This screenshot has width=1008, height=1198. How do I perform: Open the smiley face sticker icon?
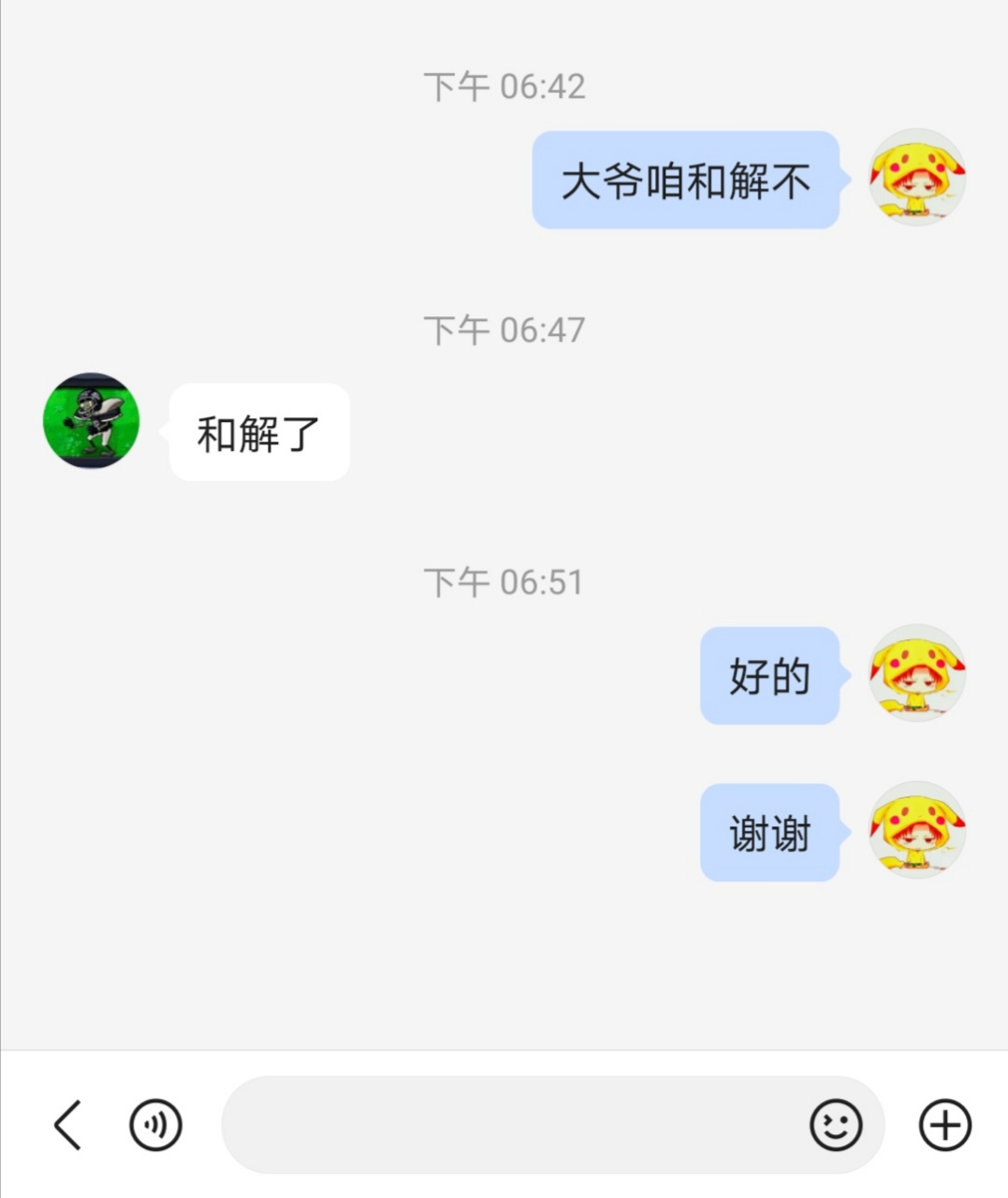[836, 1125]
